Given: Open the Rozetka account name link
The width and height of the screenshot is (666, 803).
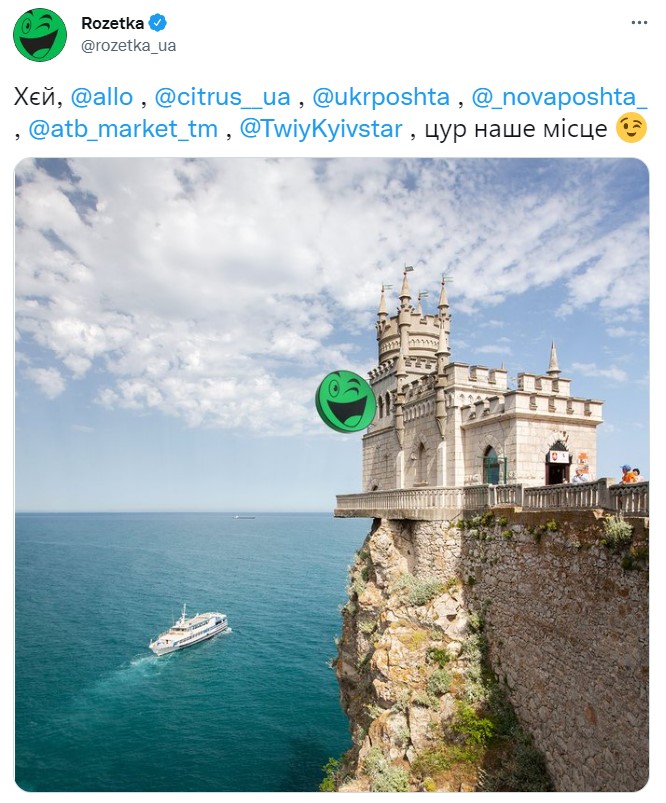Looking at the screenshot, I should click(x=112, y=23).
